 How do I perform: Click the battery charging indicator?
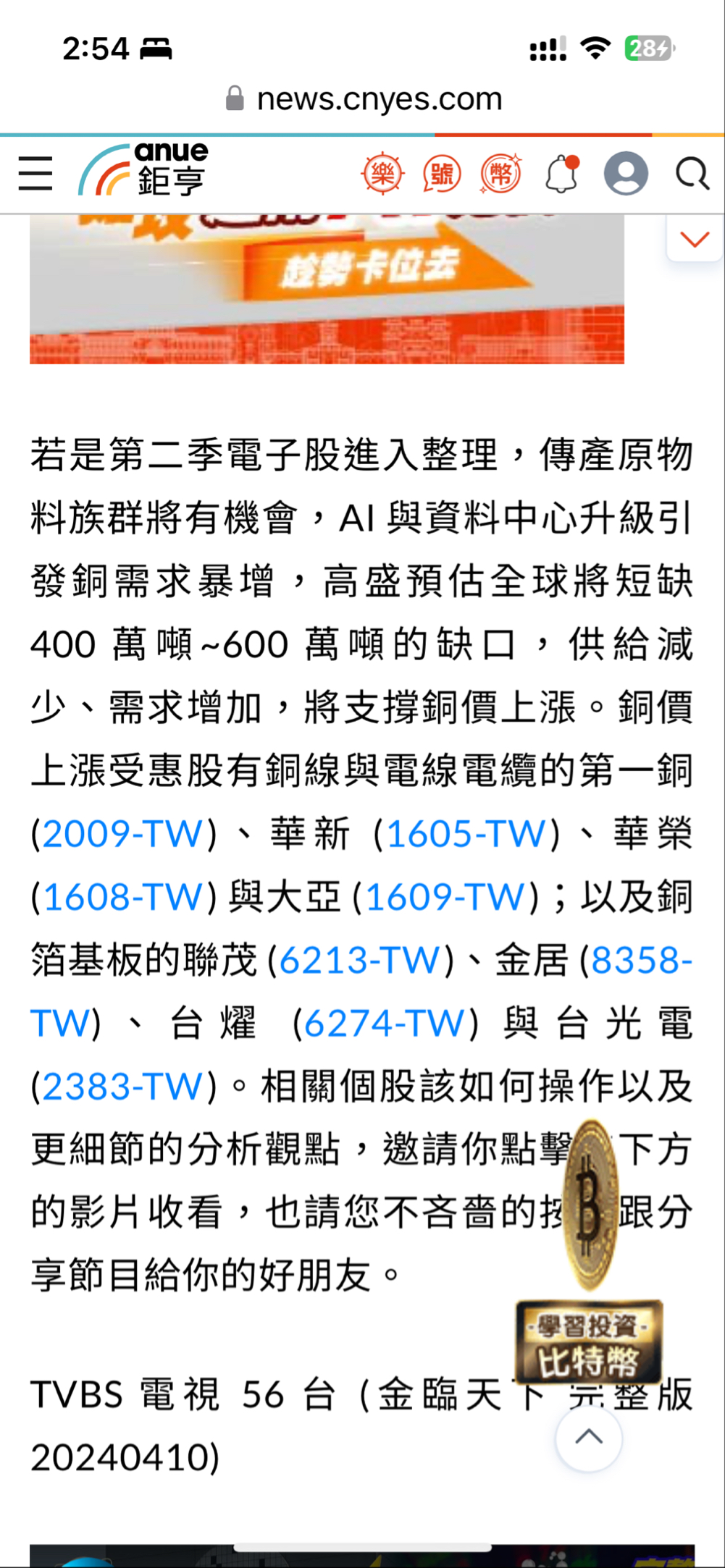point(649,49)
